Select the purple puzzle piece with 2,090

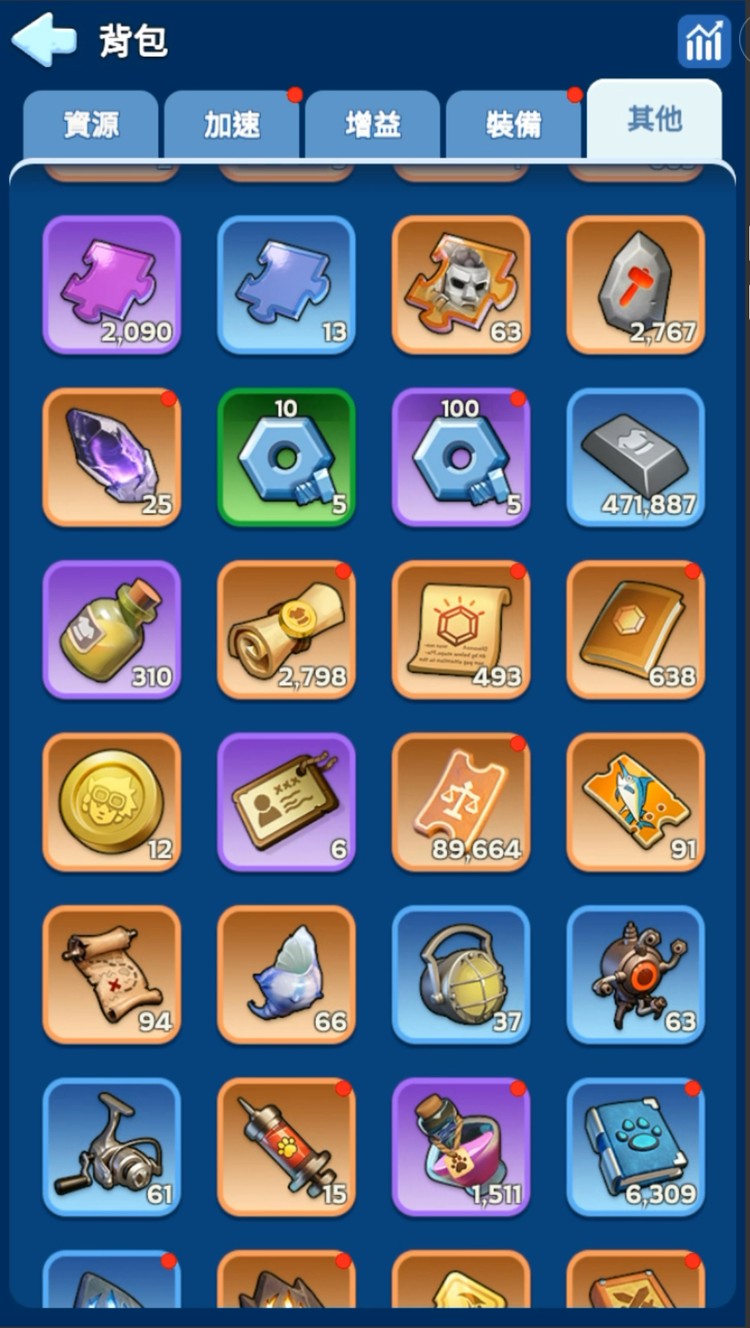[x=112, y=285]
